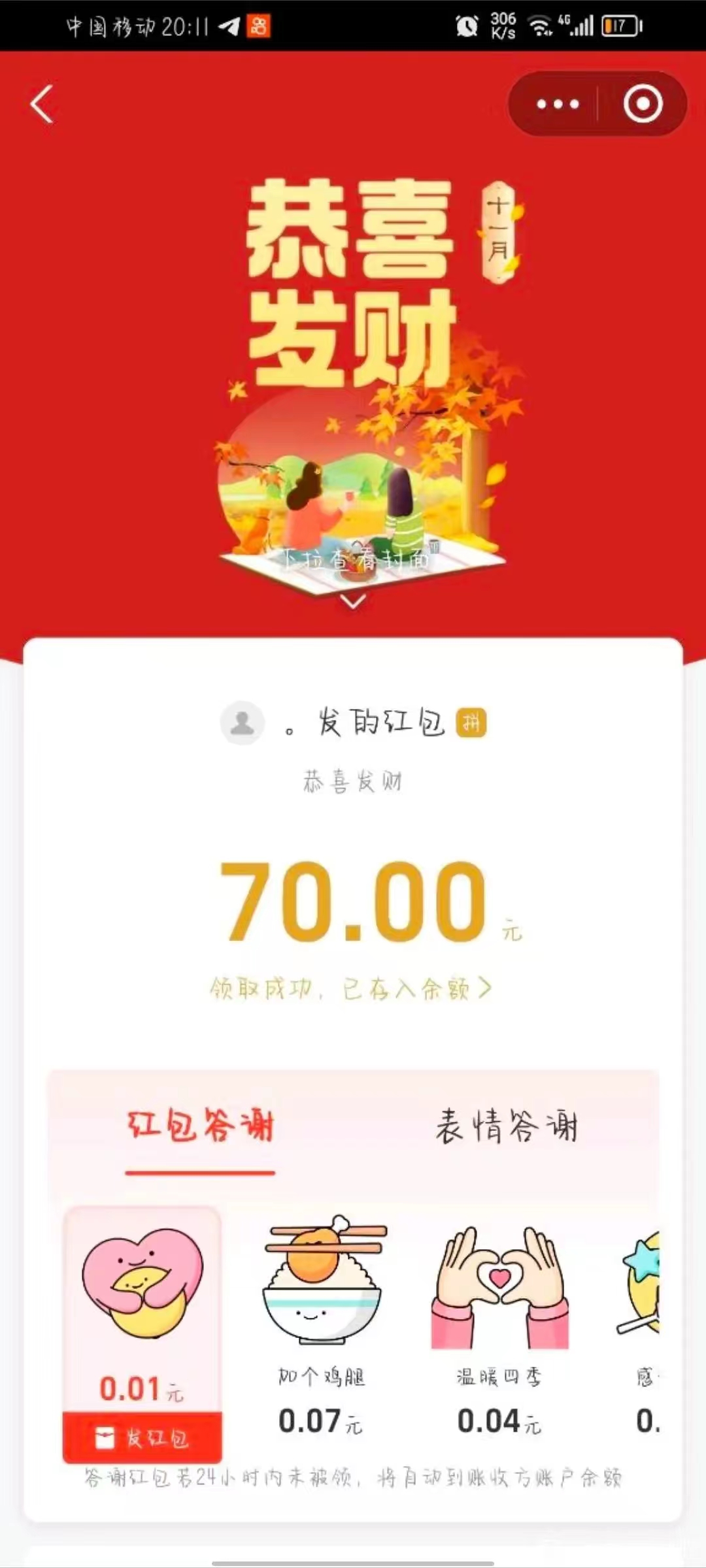Open balance via 领取成功，已存入余额 link
The height and width of the screenshot is (1568, 706).
tap(350, 988)
